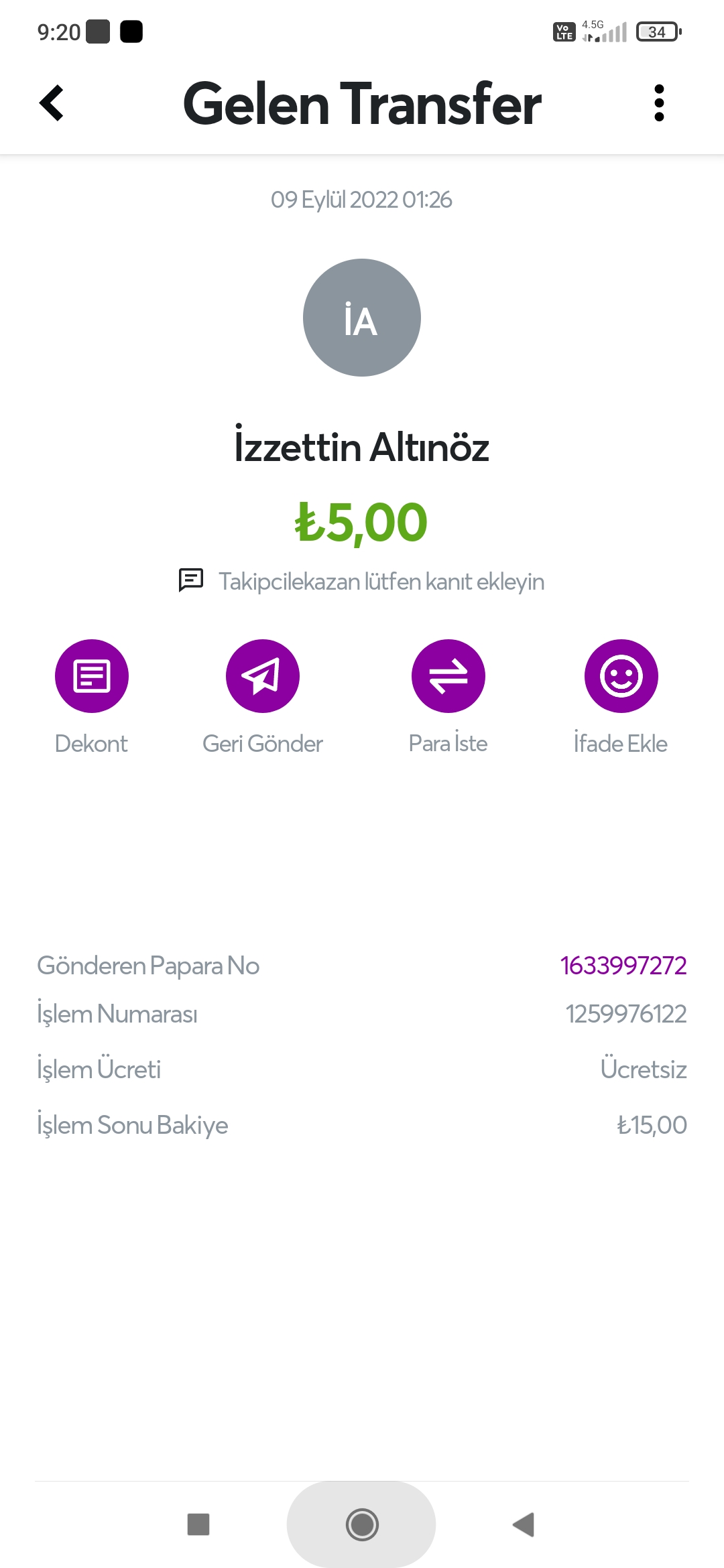Open the three-dot overflow menu

point(659,103)
